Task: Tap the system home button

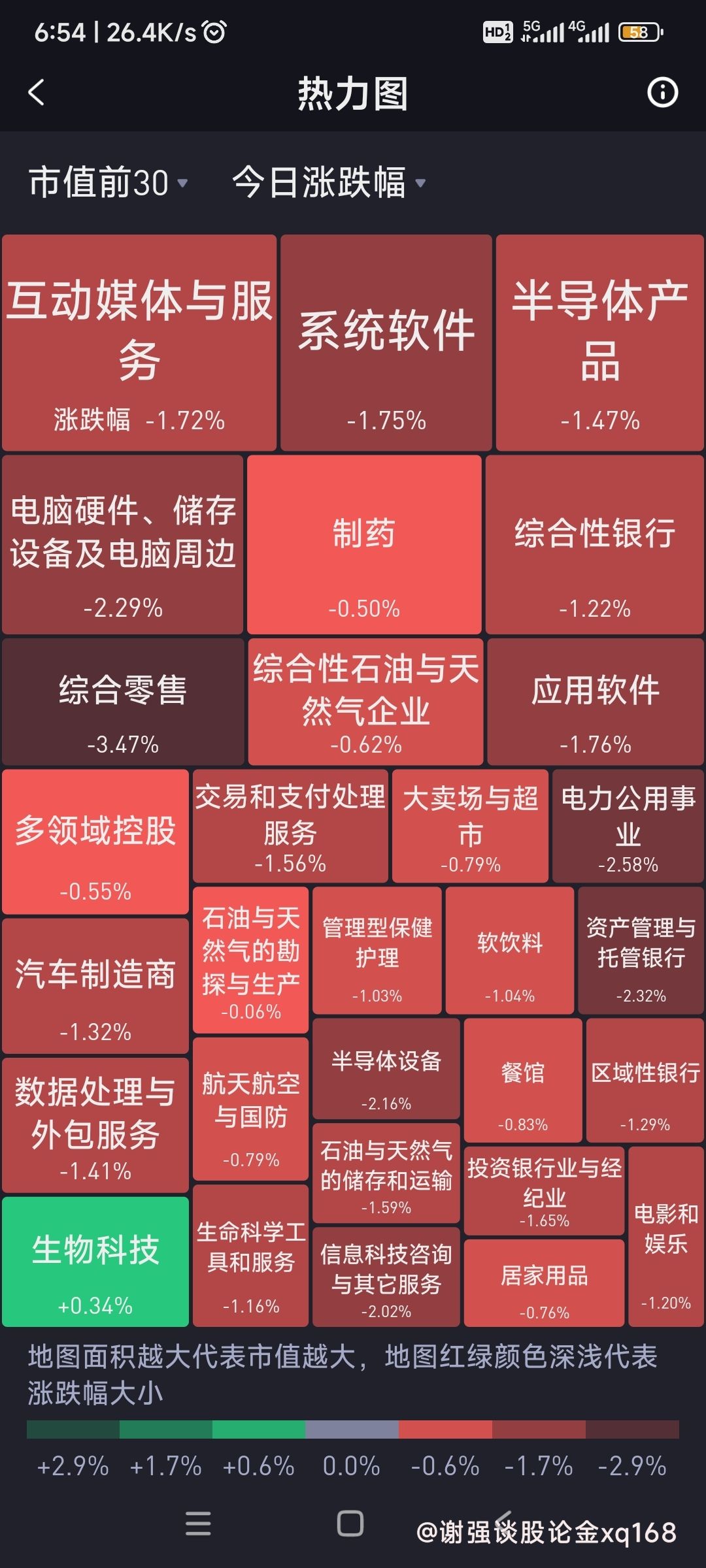Action: point(350,1524)
